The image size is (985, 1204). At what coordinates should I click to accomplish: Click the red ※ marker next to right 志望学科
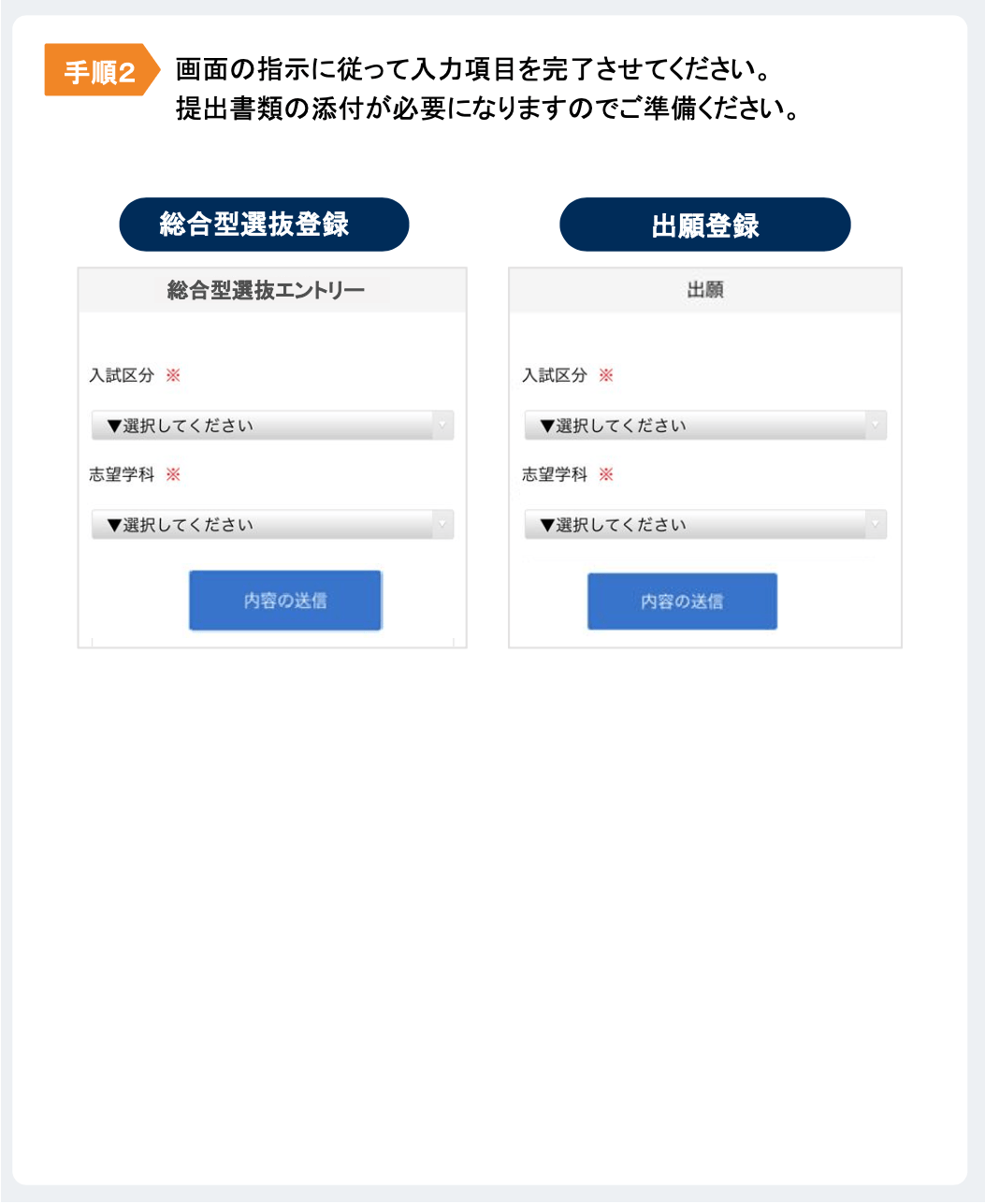(608, 474)
